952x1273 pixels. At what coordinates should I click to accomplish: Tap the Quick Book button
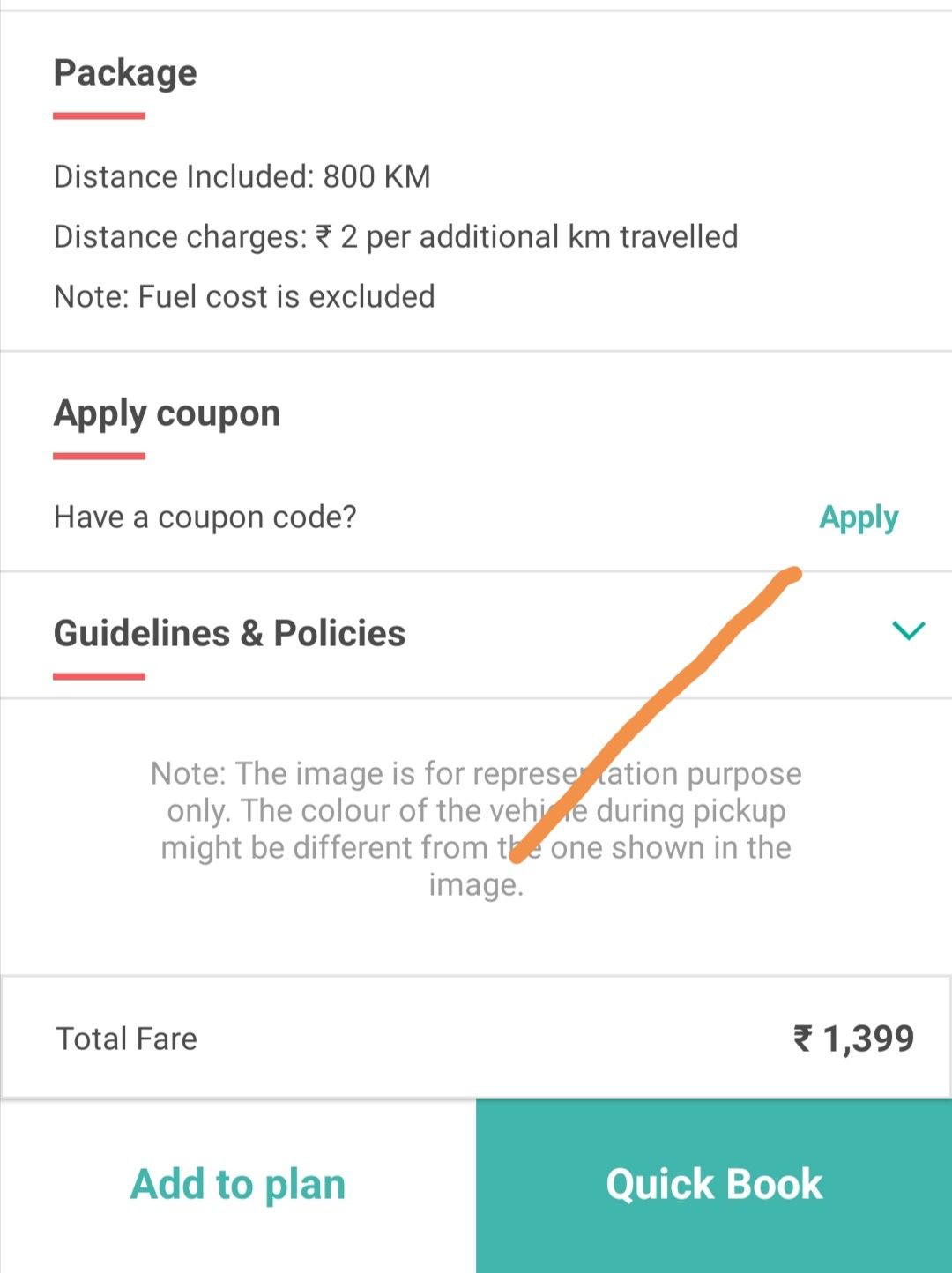714,1184
